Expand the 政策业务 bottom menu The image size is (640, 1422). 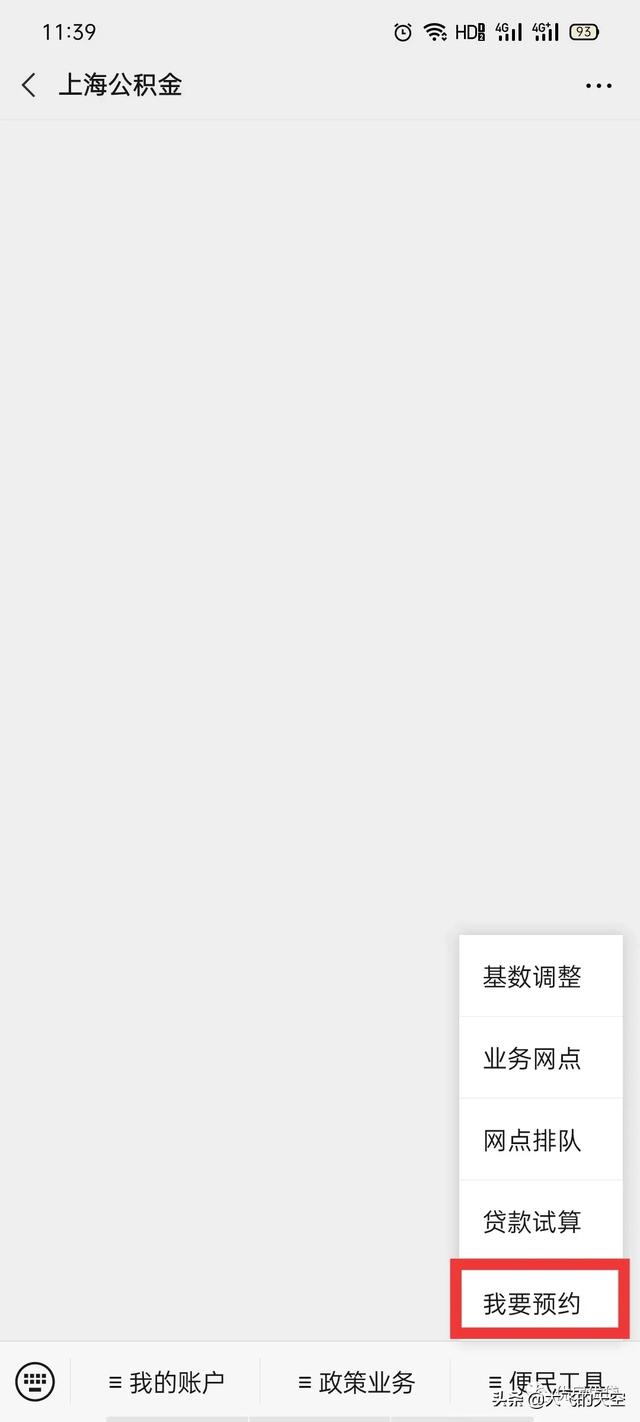(356, 1383)
